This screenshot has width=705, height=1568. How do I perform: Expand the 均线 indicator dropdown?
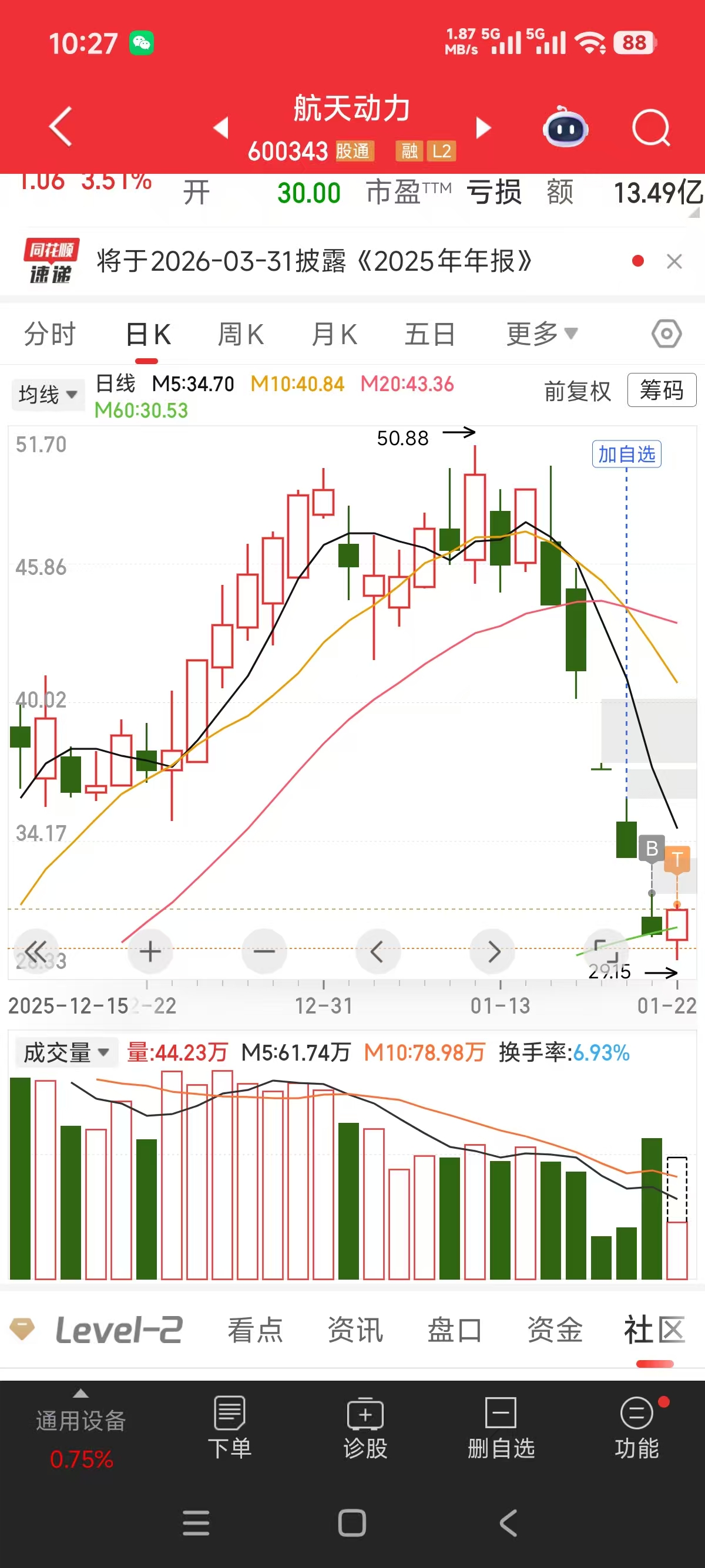pos(48,395)
